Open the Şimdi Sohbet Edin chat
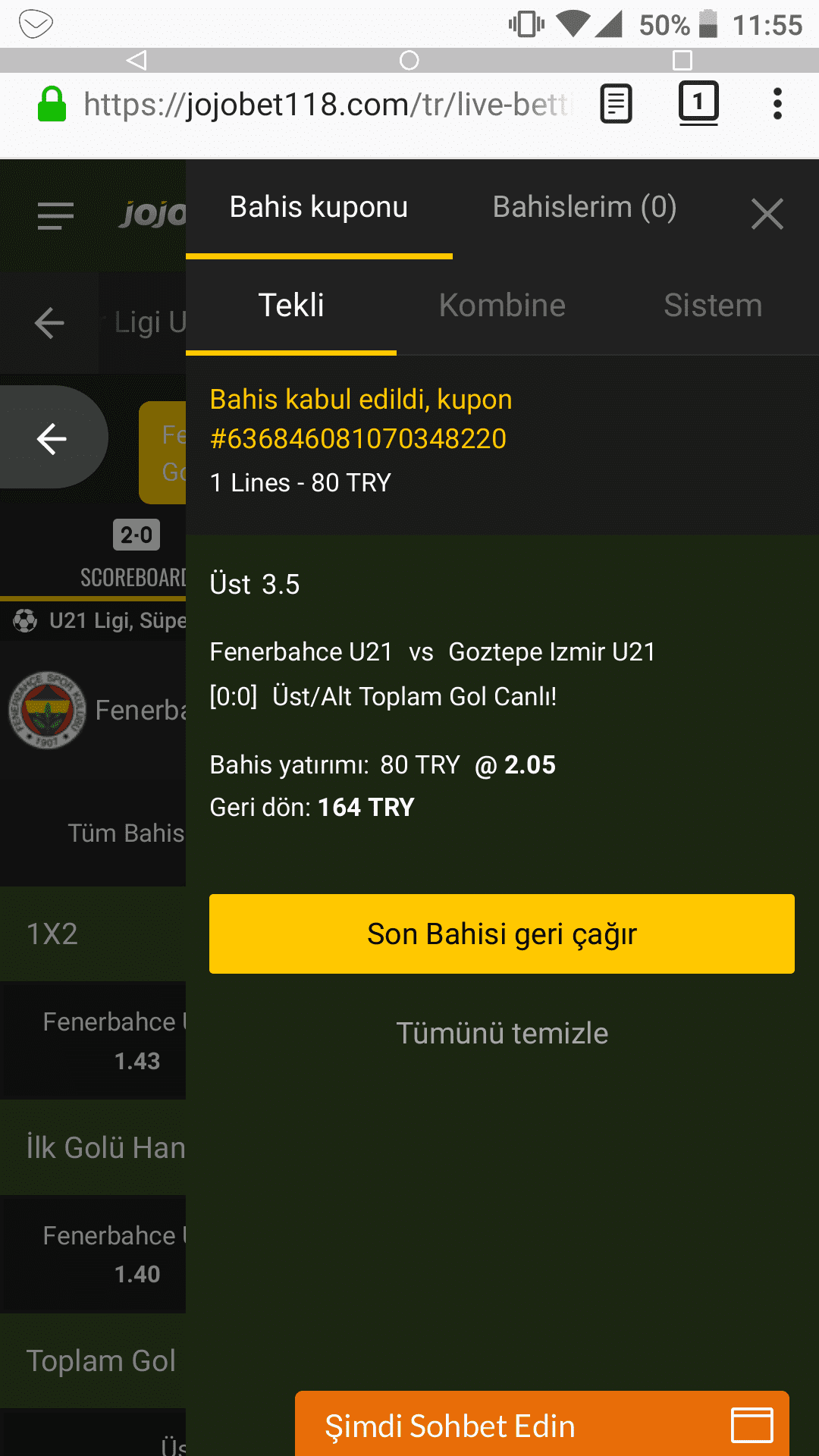This screenshot has height=1456, width=819. (542, 1424)
